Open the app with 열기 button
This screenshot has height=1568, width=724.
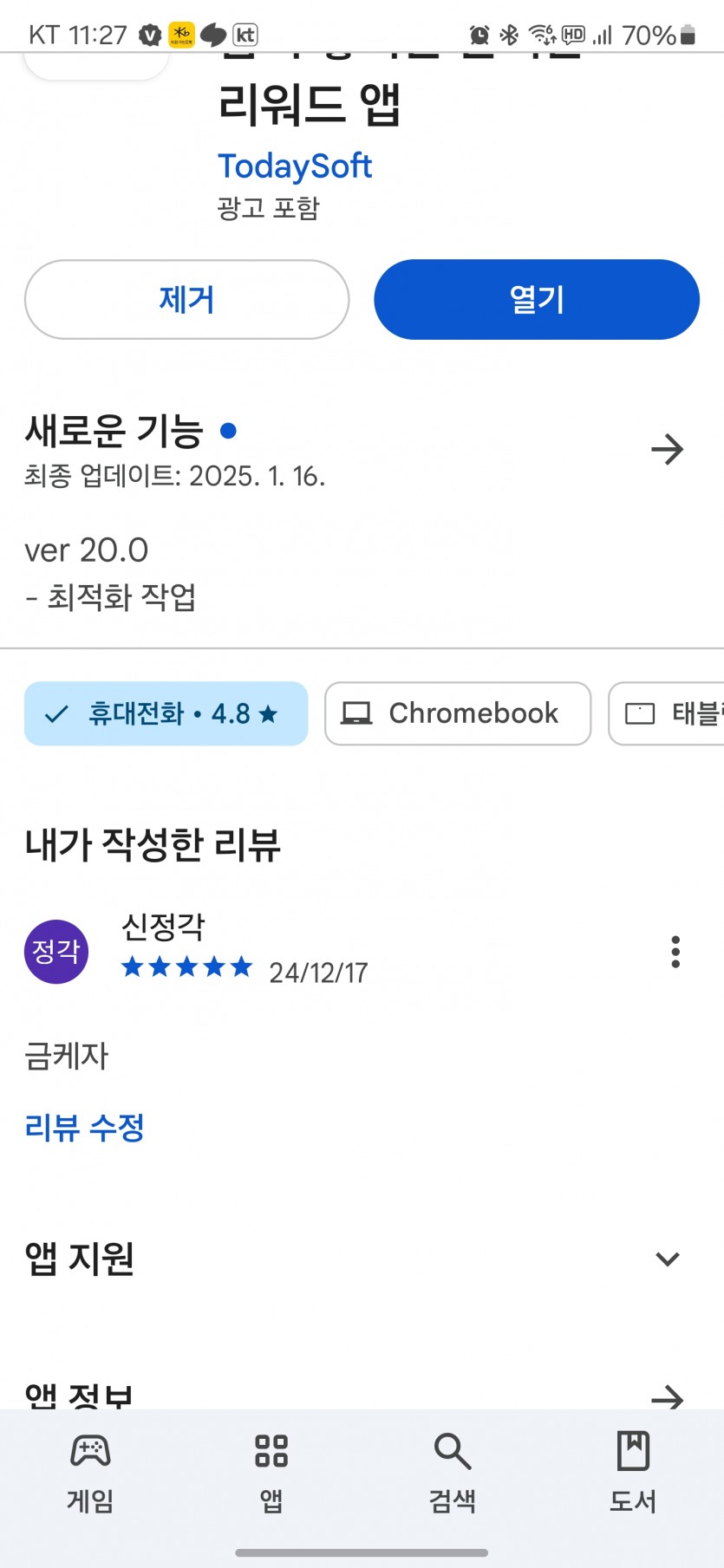point(537,299)
